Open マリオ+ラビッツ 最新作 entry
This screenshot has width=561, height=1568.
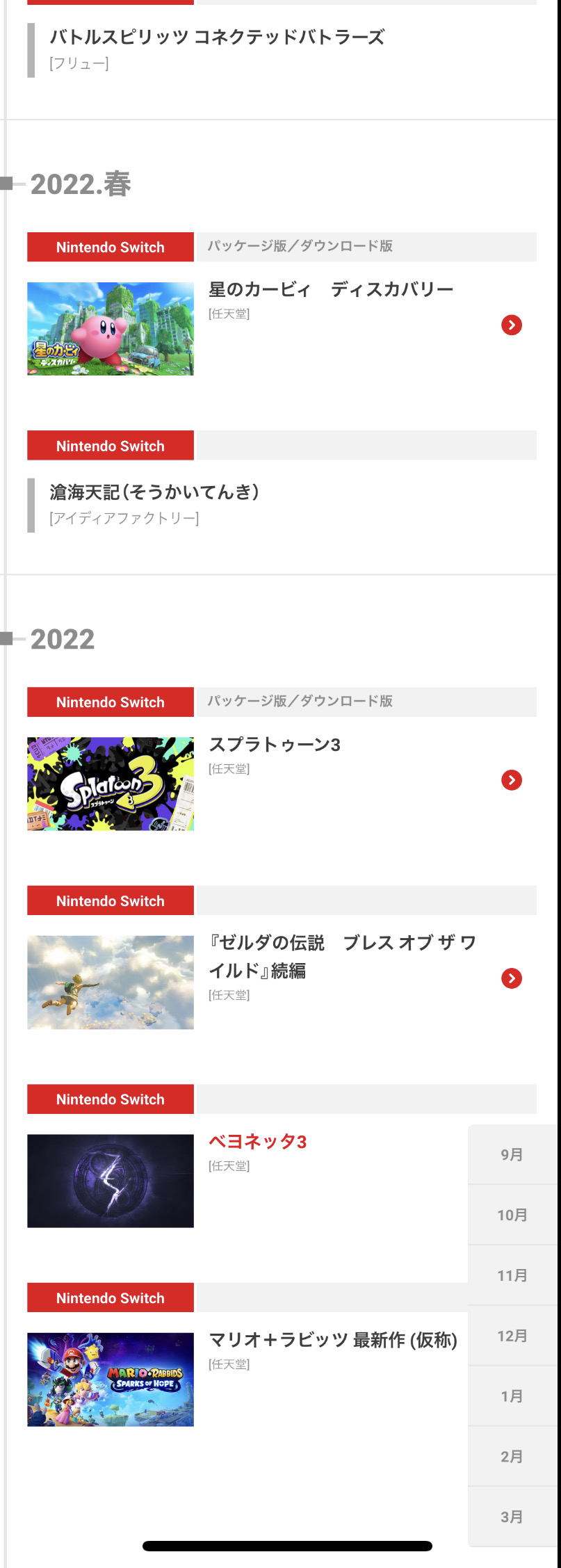point(333,1340)
